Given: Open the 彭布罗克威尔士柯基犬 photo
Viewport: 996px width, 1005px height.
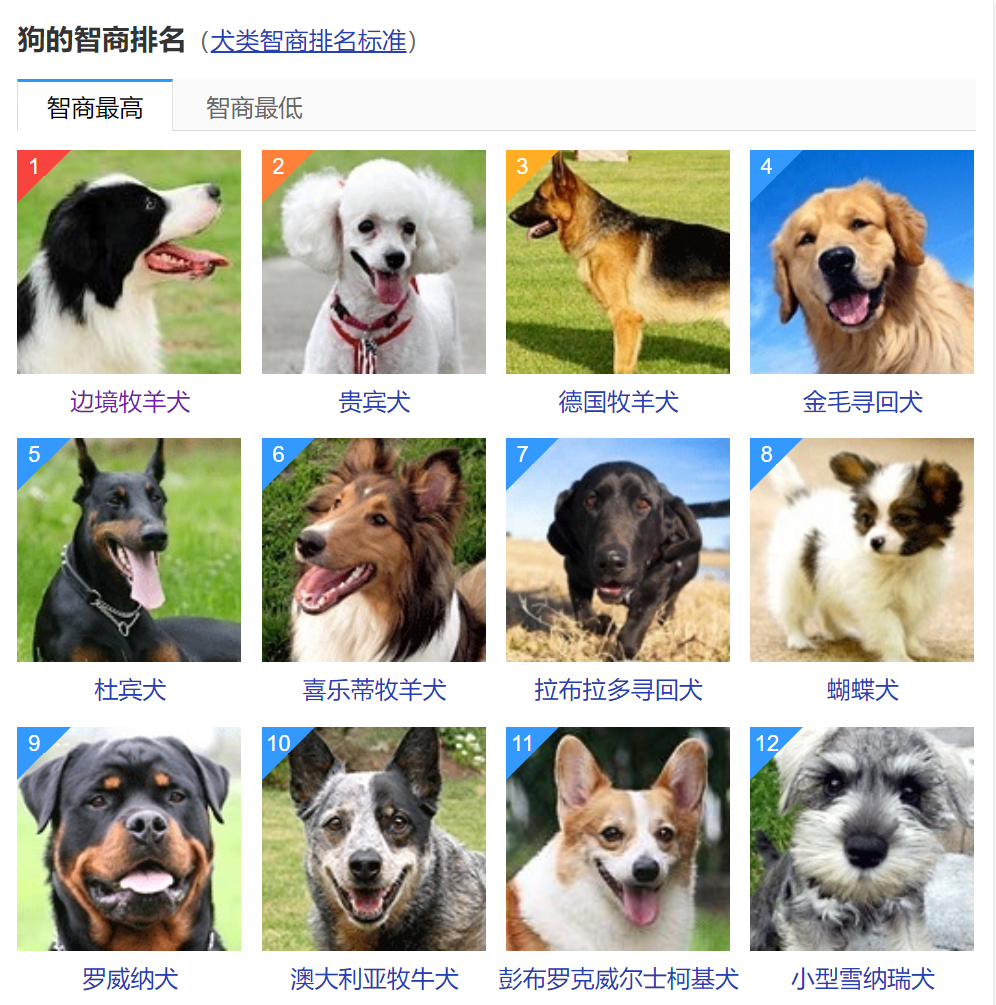Looking at the screenshot, I should (x=618, y=838).
